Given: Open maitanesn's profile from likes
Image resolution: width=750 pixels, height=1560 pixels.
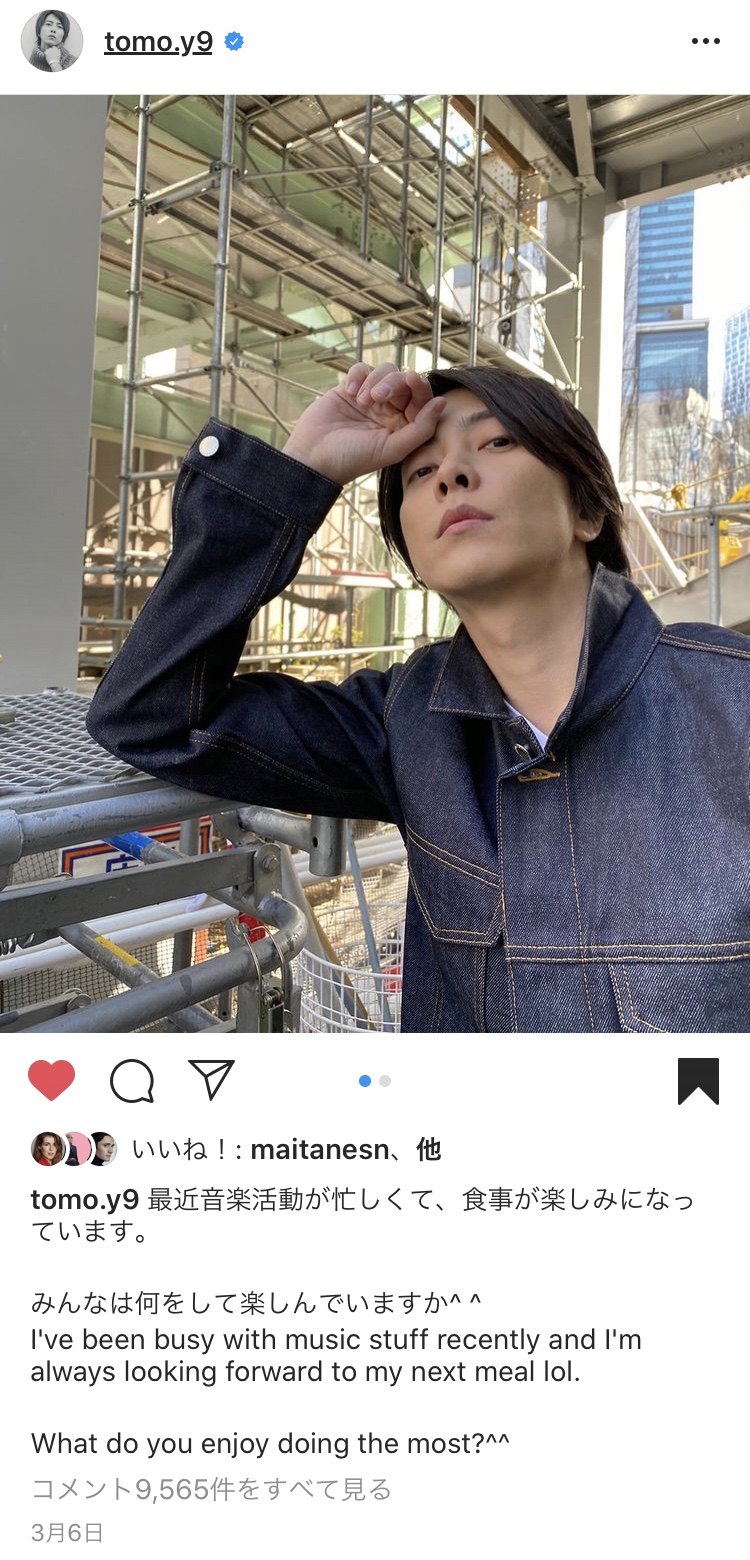Looking at the screenshot, I should click(319, 1150).
